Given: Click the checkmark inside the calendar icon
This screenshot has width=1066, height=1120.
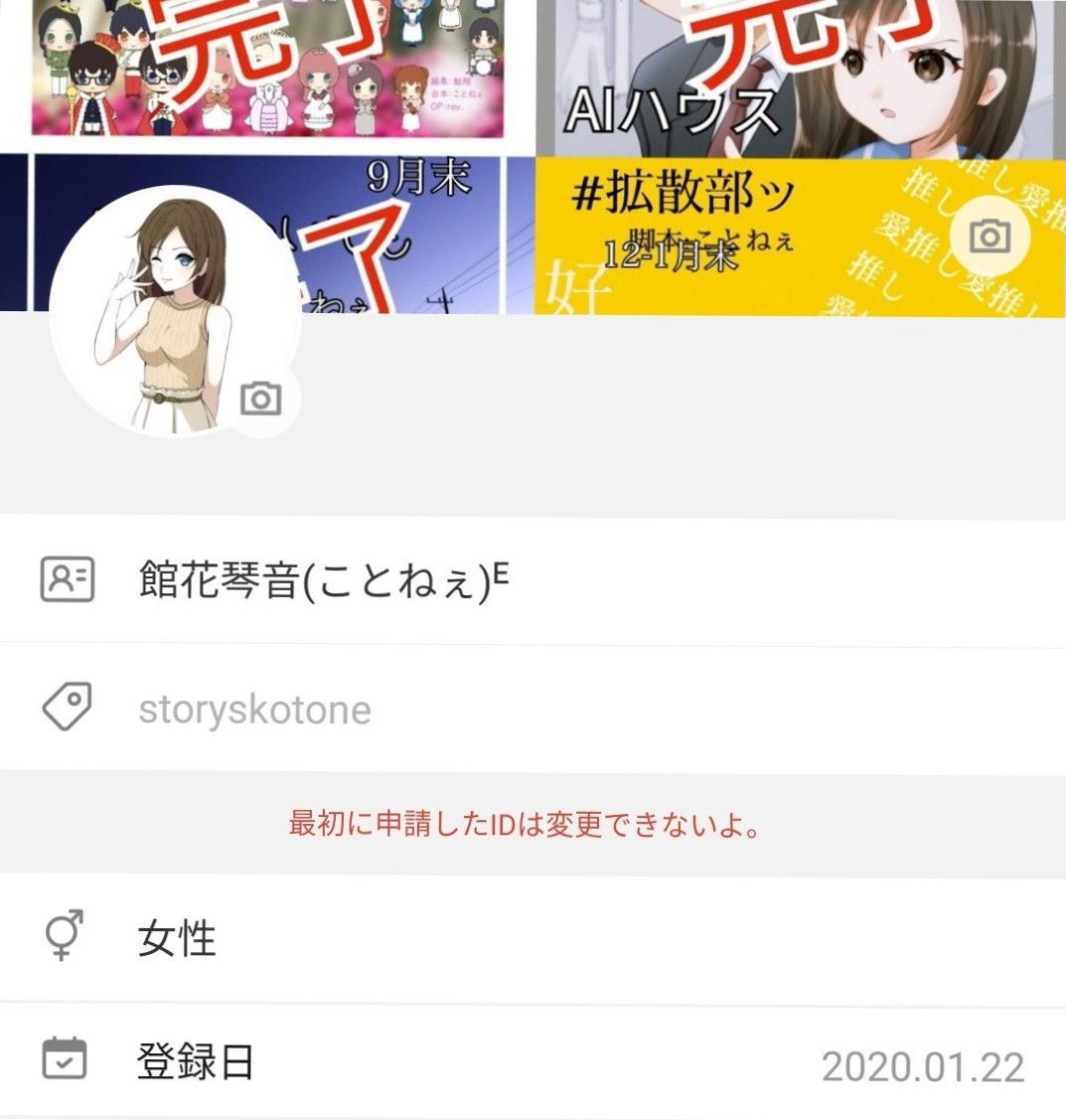Looking at the screenshot, I should click(x=64, y=1065).
